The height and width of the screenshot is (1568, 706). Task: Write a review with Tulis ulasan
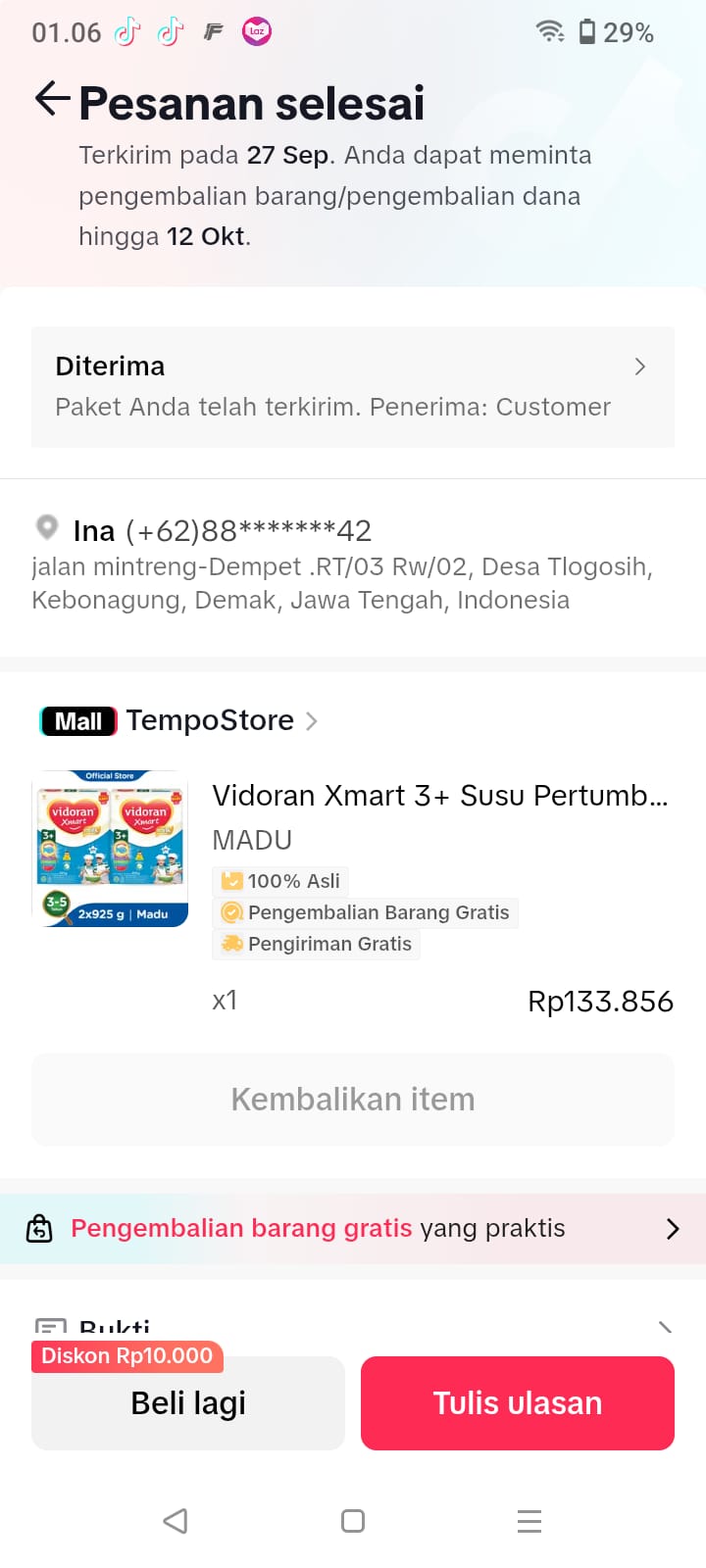point(518,1403)
